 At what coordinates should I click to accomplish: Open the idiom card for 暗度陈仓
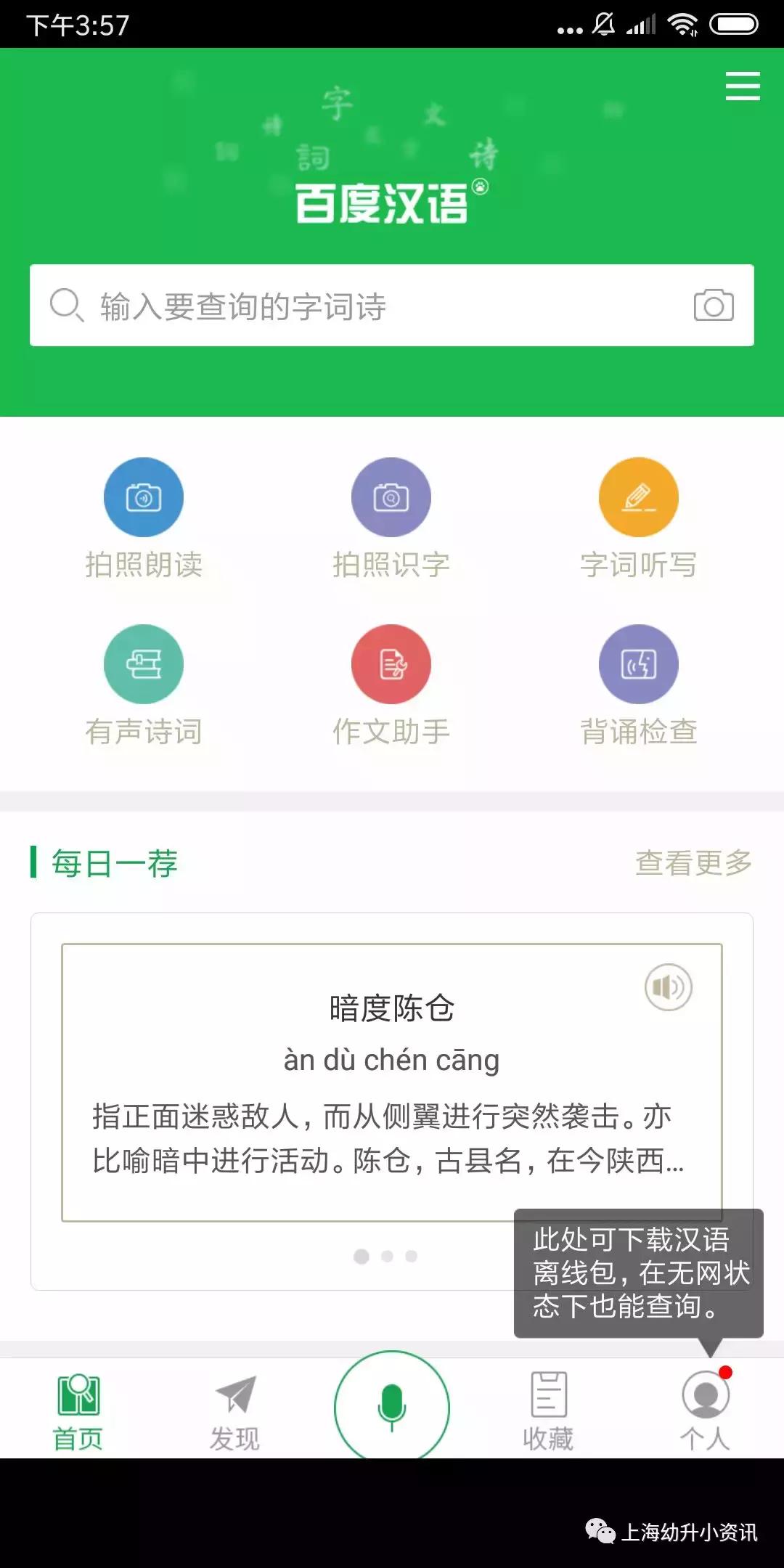click(392, 1009)
